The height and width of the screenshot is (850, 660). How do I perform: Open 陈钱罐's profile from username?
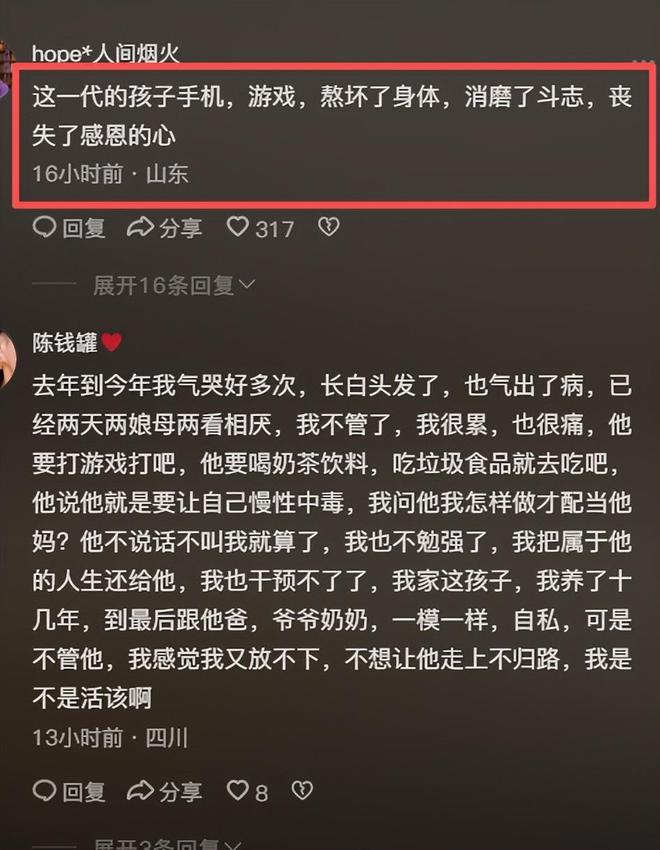coord(65,343)
